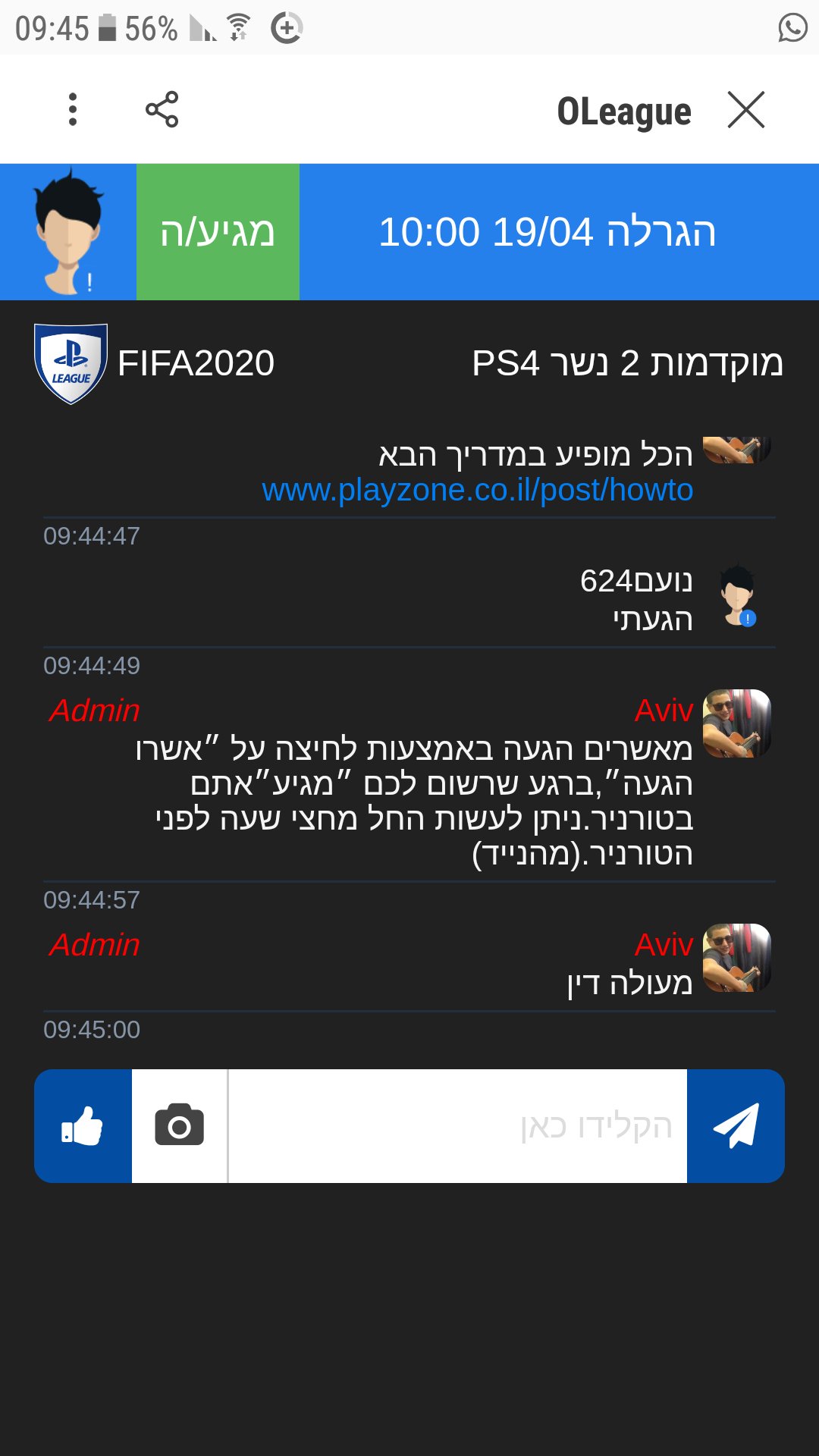Viewport: 819px width, 1456px height.
Task: Tap the green מגיע/ה arrival button
Action: pyautogui.click(x=218, y=232)
